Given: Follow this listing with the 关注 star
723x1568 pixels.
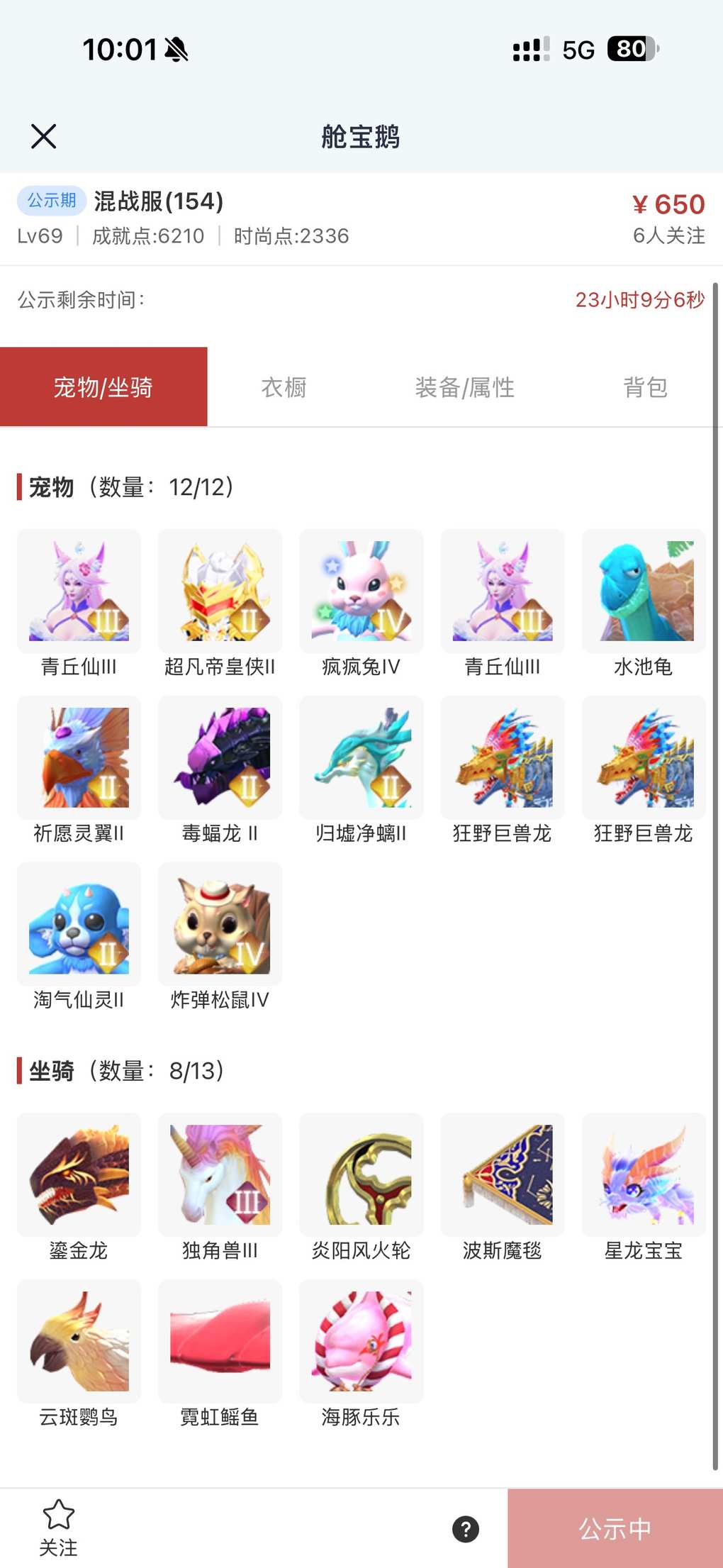Looking at the screenshot, I should point(58,1527).
